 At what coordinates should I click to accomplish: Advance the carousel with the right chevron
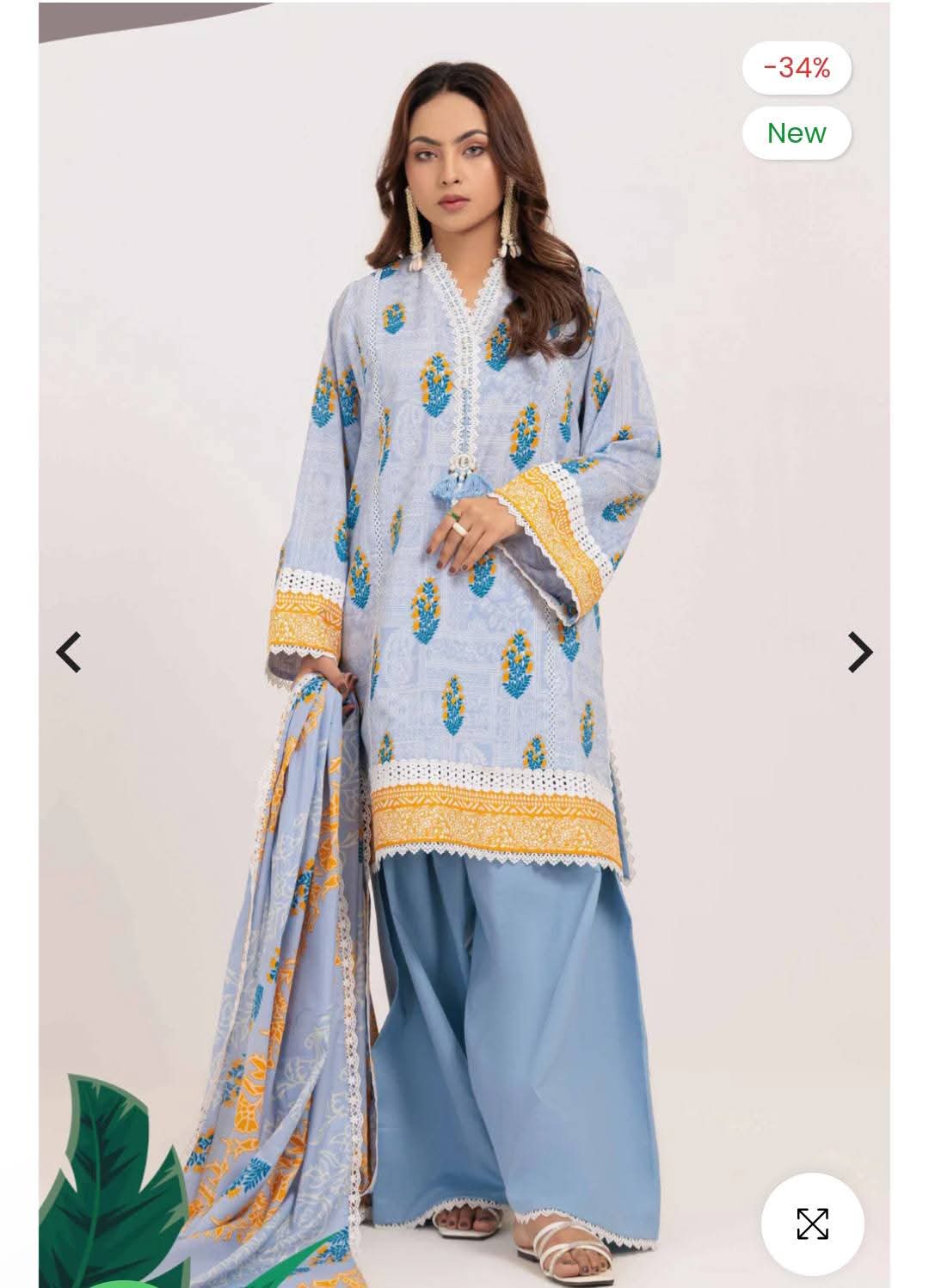point(858,652)
